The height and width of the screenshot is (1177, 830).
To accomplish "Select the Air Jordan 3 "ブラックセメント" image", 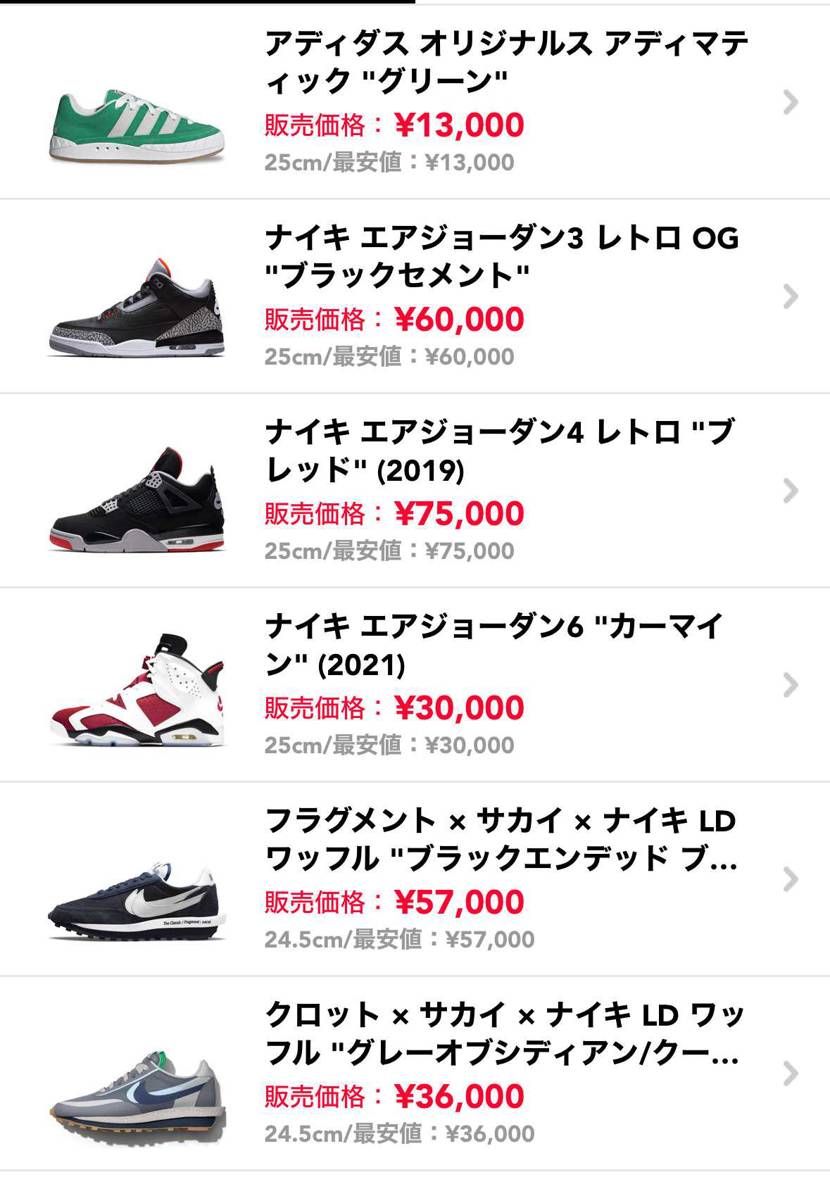I will [135, 300].
